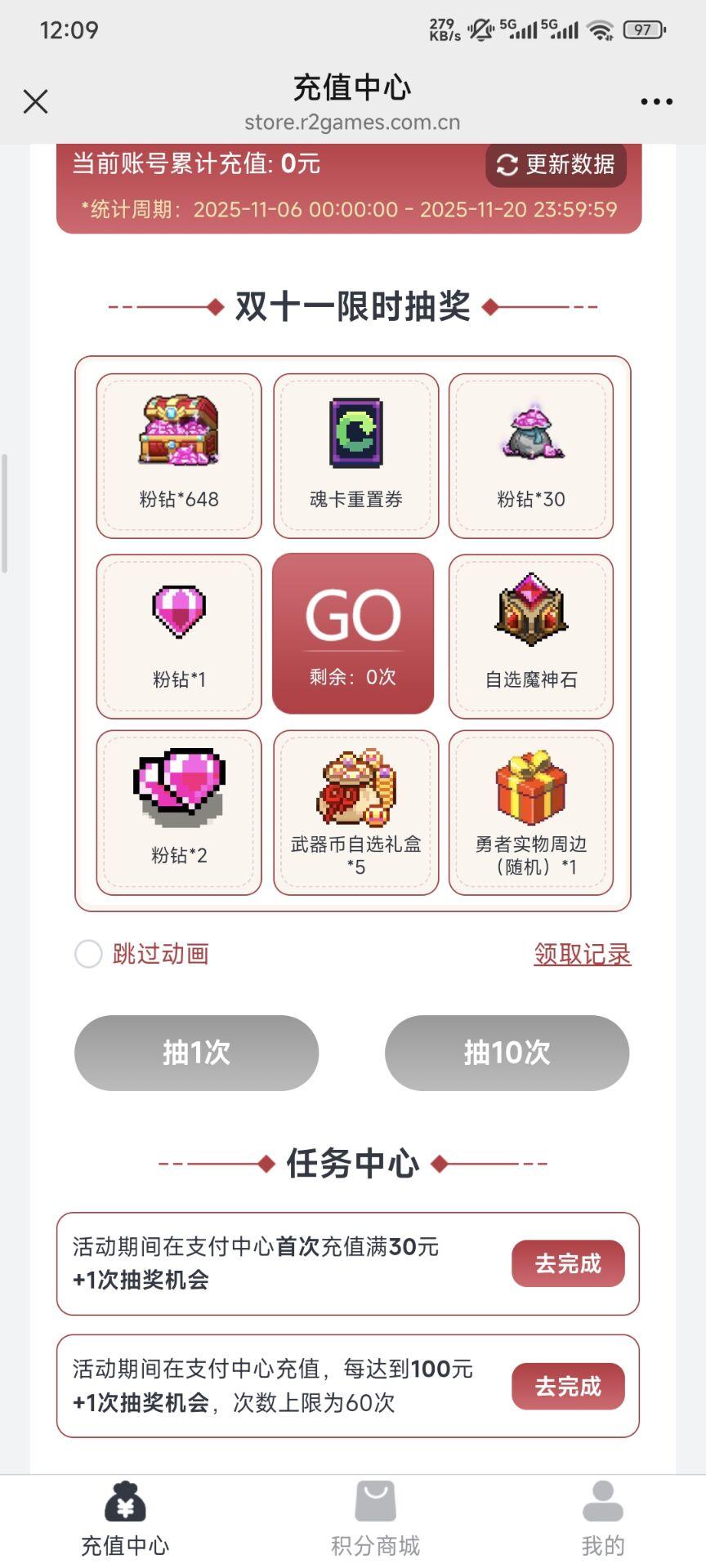Open the three-dot more options menu
This screenshot has width=706, height=1568.
click(655, 101)
